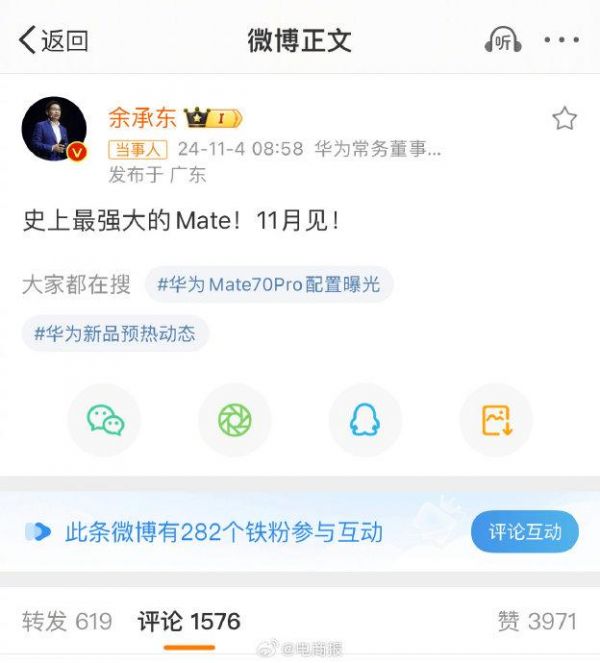Save the post as an image

pos(496,421)
